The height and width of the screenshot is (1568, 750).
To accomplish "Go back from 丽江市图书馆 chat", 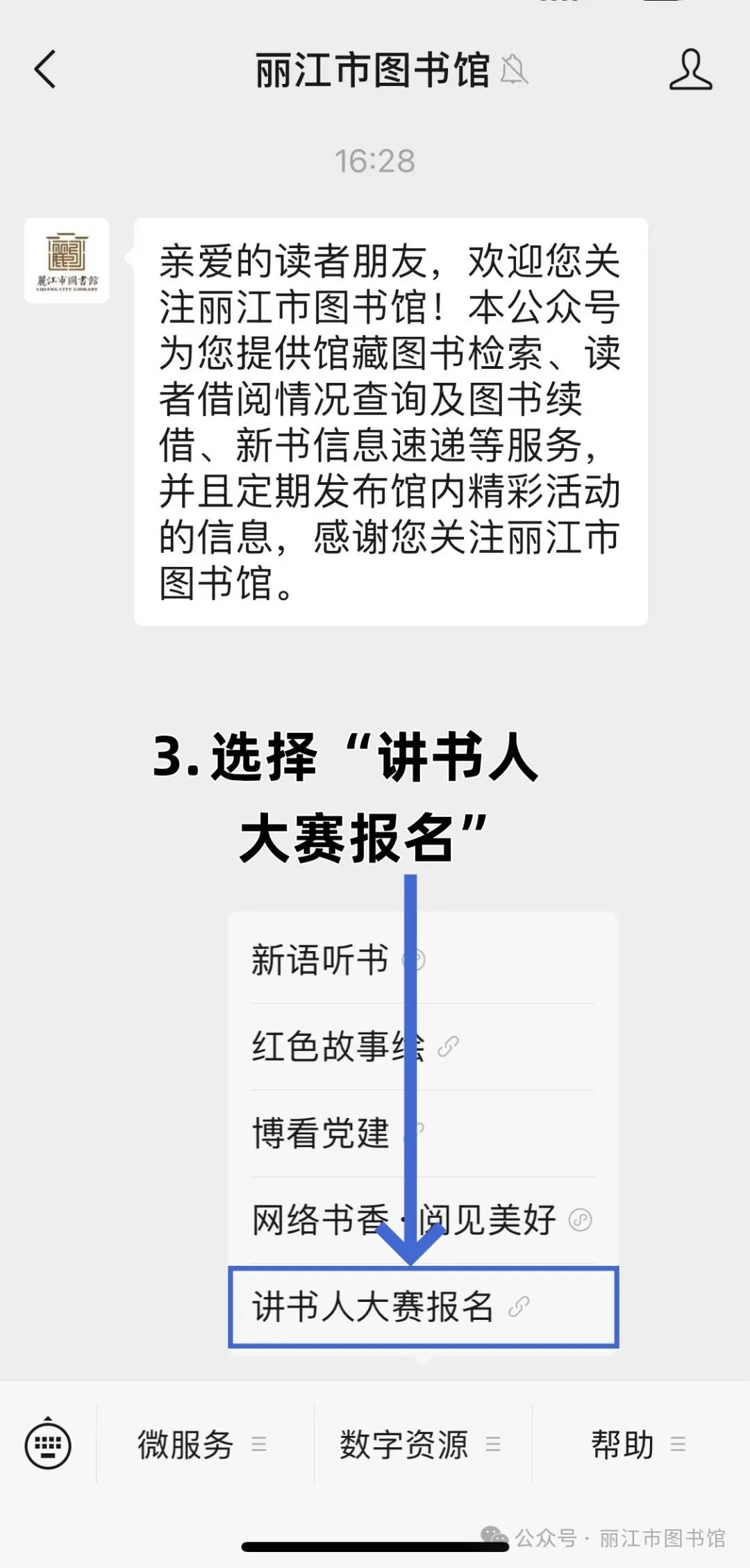I will (x=45, y=69).
